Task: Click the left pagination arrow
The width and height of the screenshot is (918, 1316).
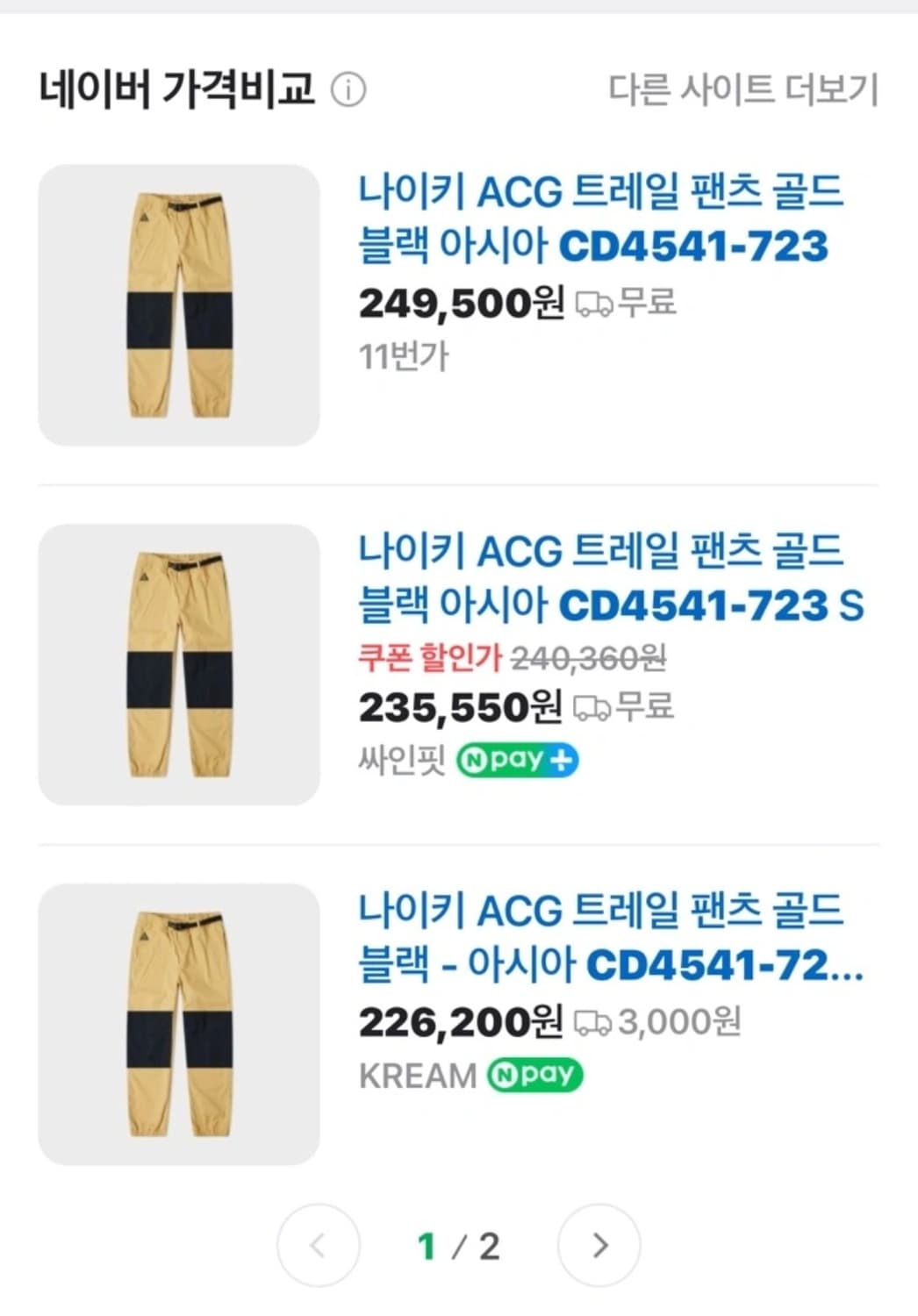Action: point(319,1243)
